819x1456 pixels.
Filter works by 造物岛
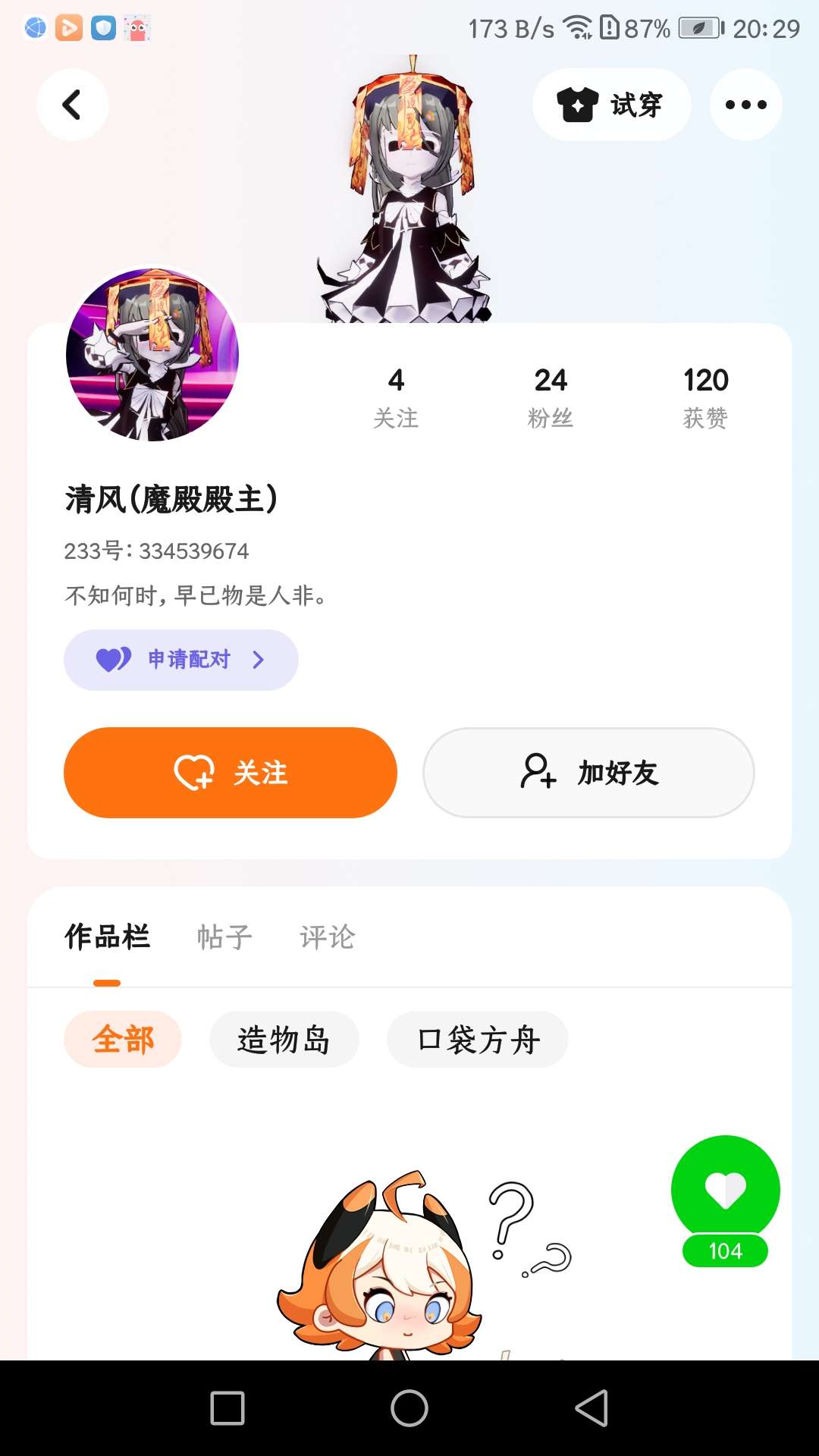click(x=284, y=1040)
